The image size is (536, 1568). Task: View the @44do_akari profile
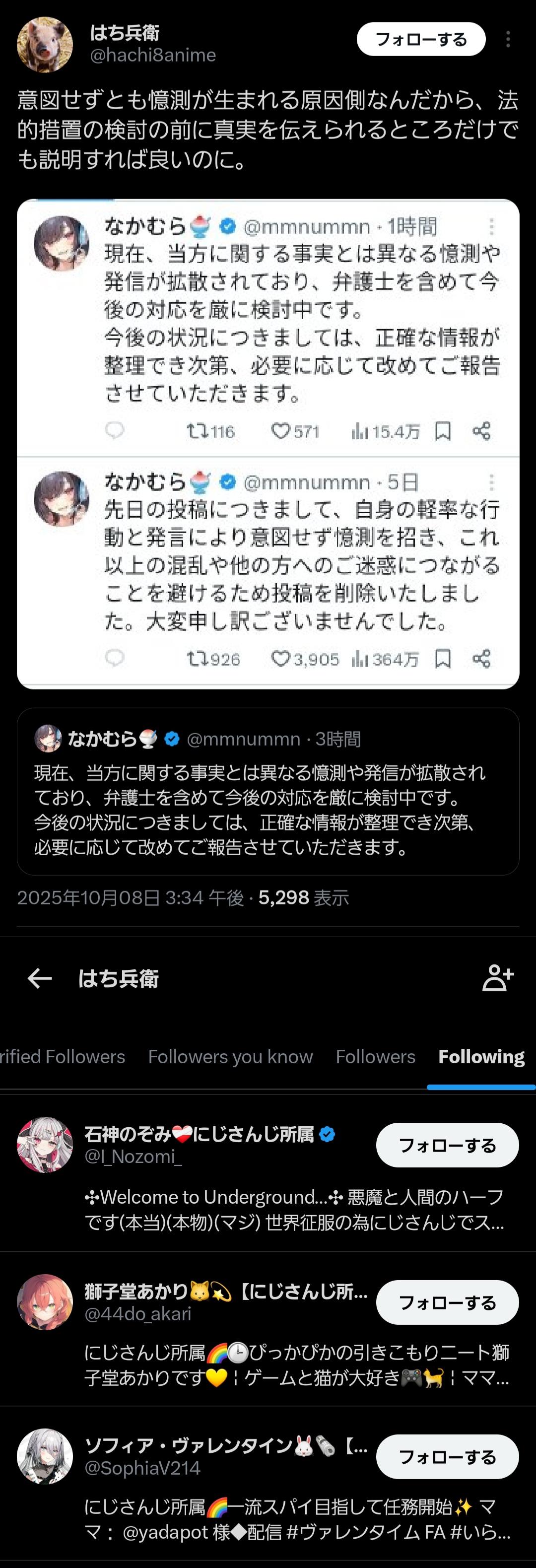(x=138, y=1313)
